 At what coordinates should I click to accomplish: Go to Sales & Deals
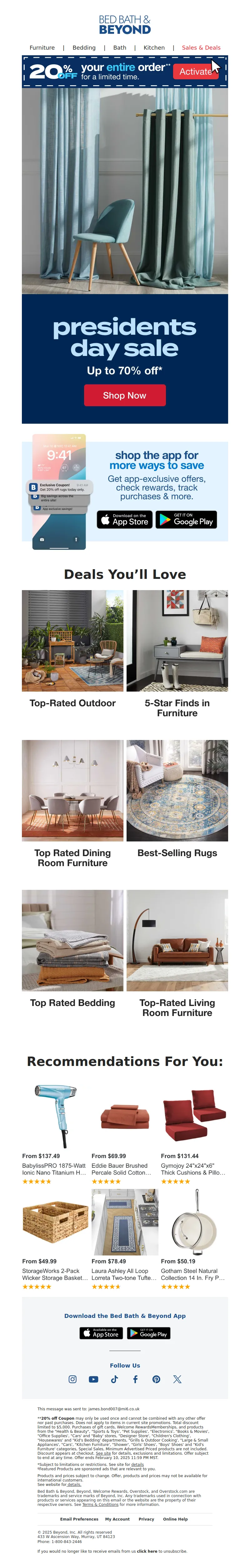pyautogui.click(x=201, y=47)
